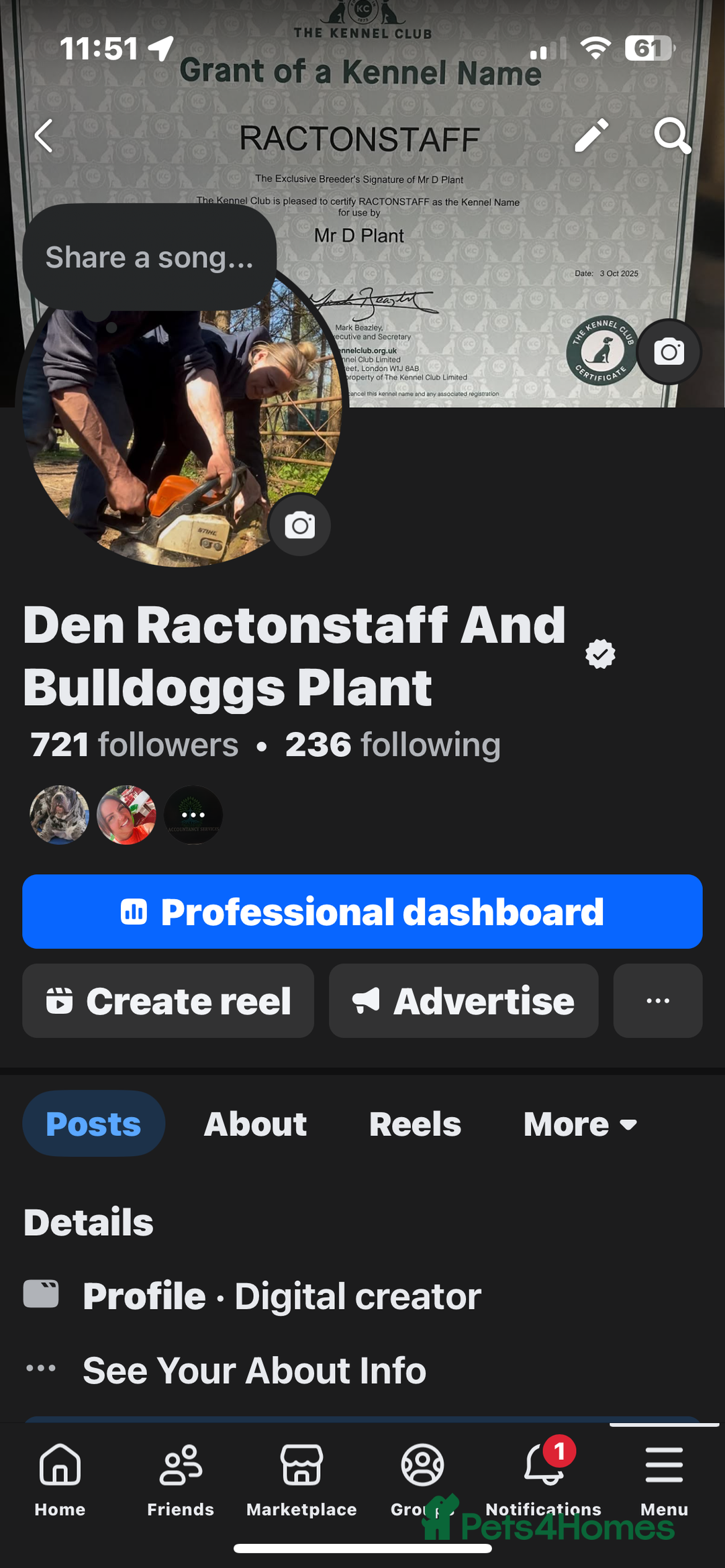Open See Your About Info

click(x=254, y=1370)
